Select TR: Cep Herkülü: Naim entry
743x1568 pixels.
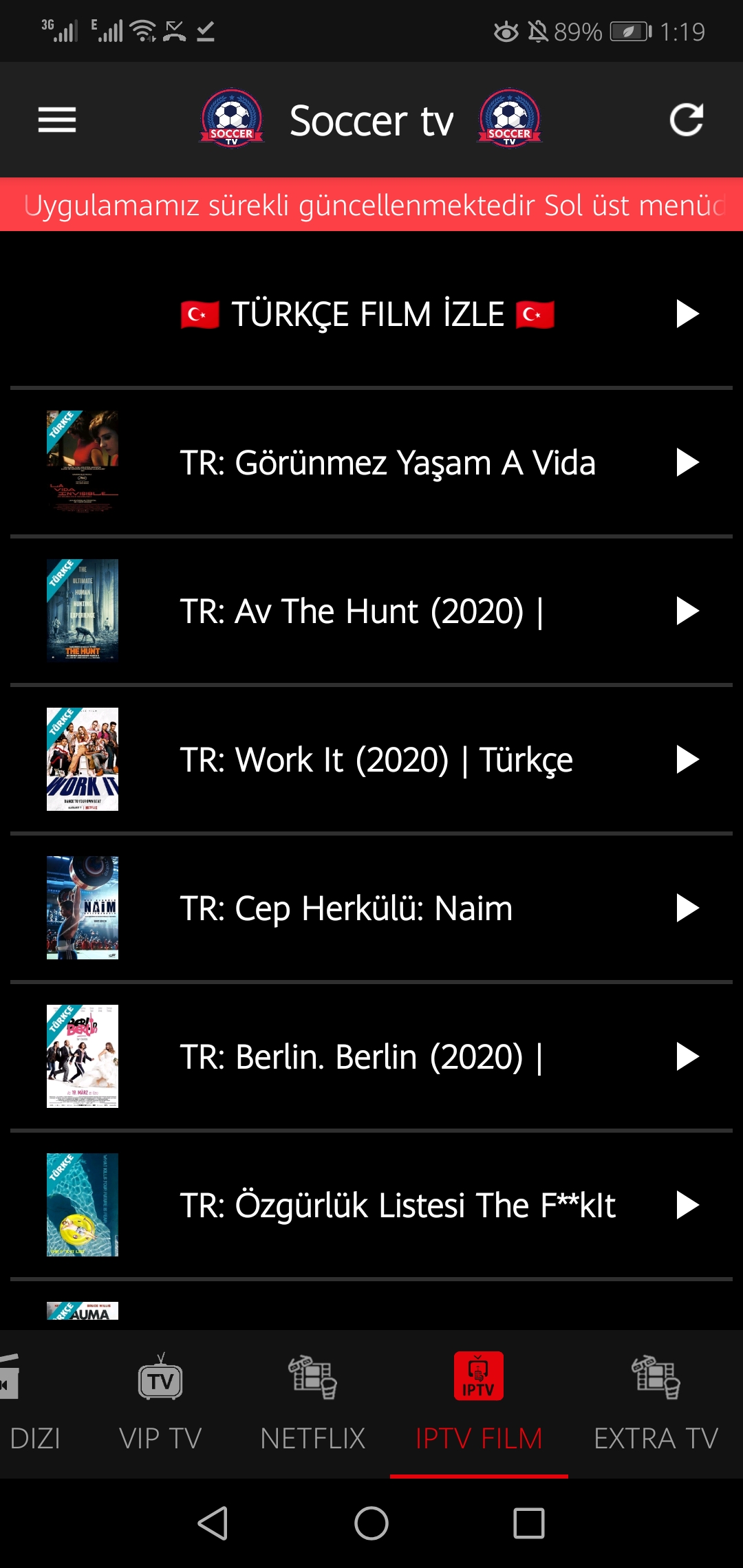371,908
